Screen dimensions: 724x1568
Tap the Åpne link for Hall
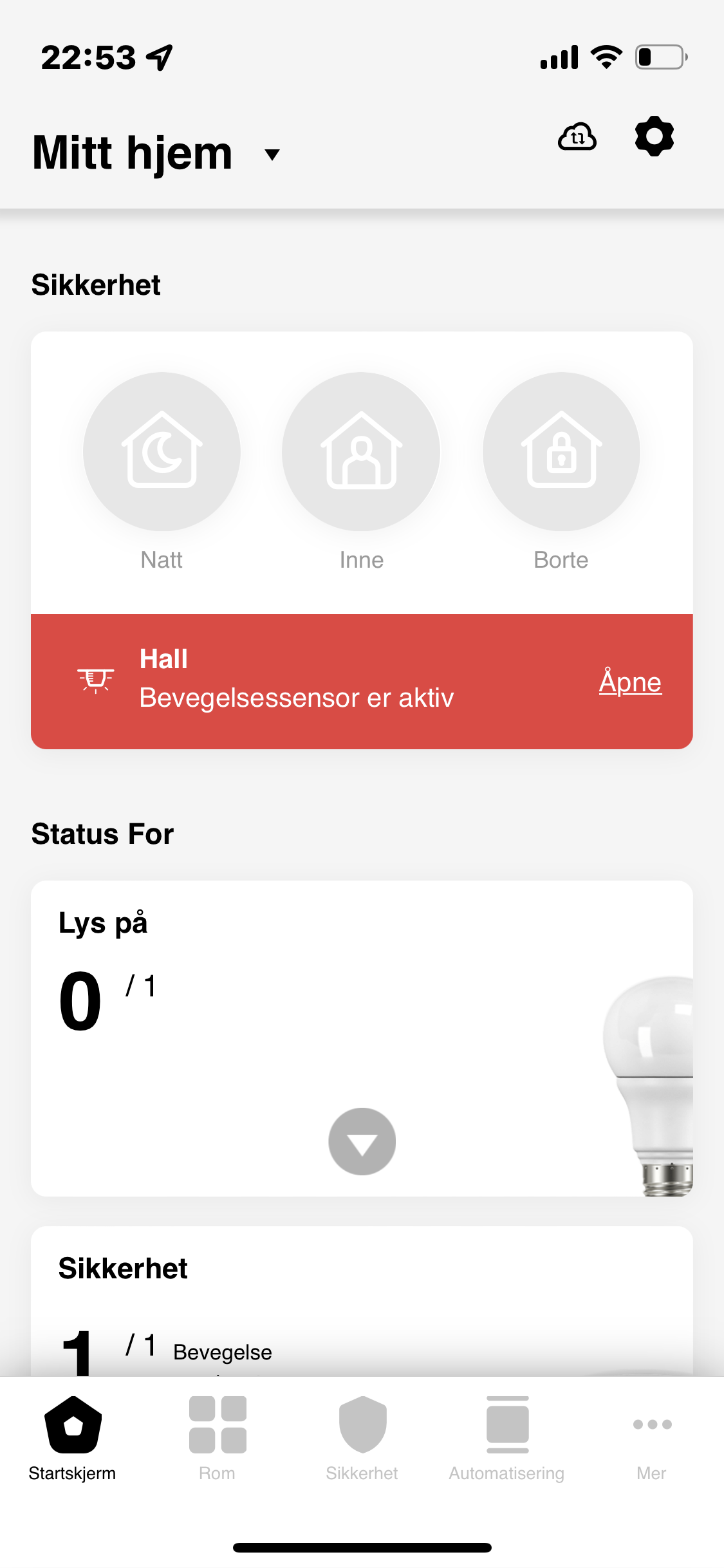[x=629, y=682]
